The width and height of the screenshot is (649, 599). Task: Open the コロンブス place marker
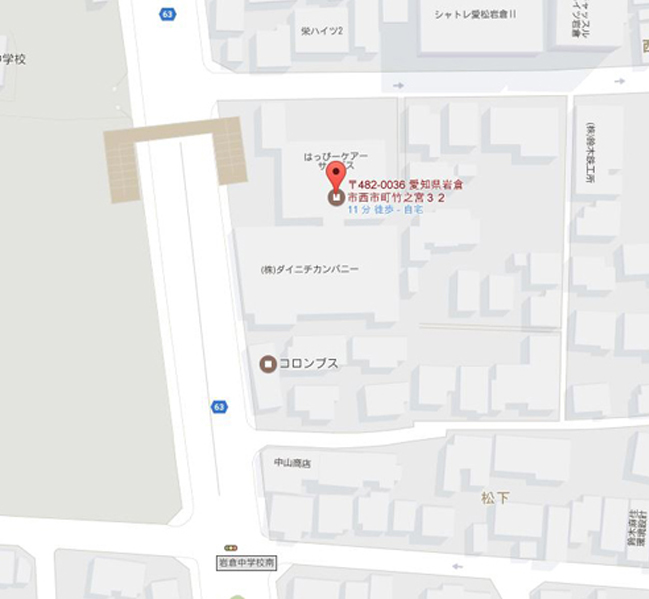point(268,364)
